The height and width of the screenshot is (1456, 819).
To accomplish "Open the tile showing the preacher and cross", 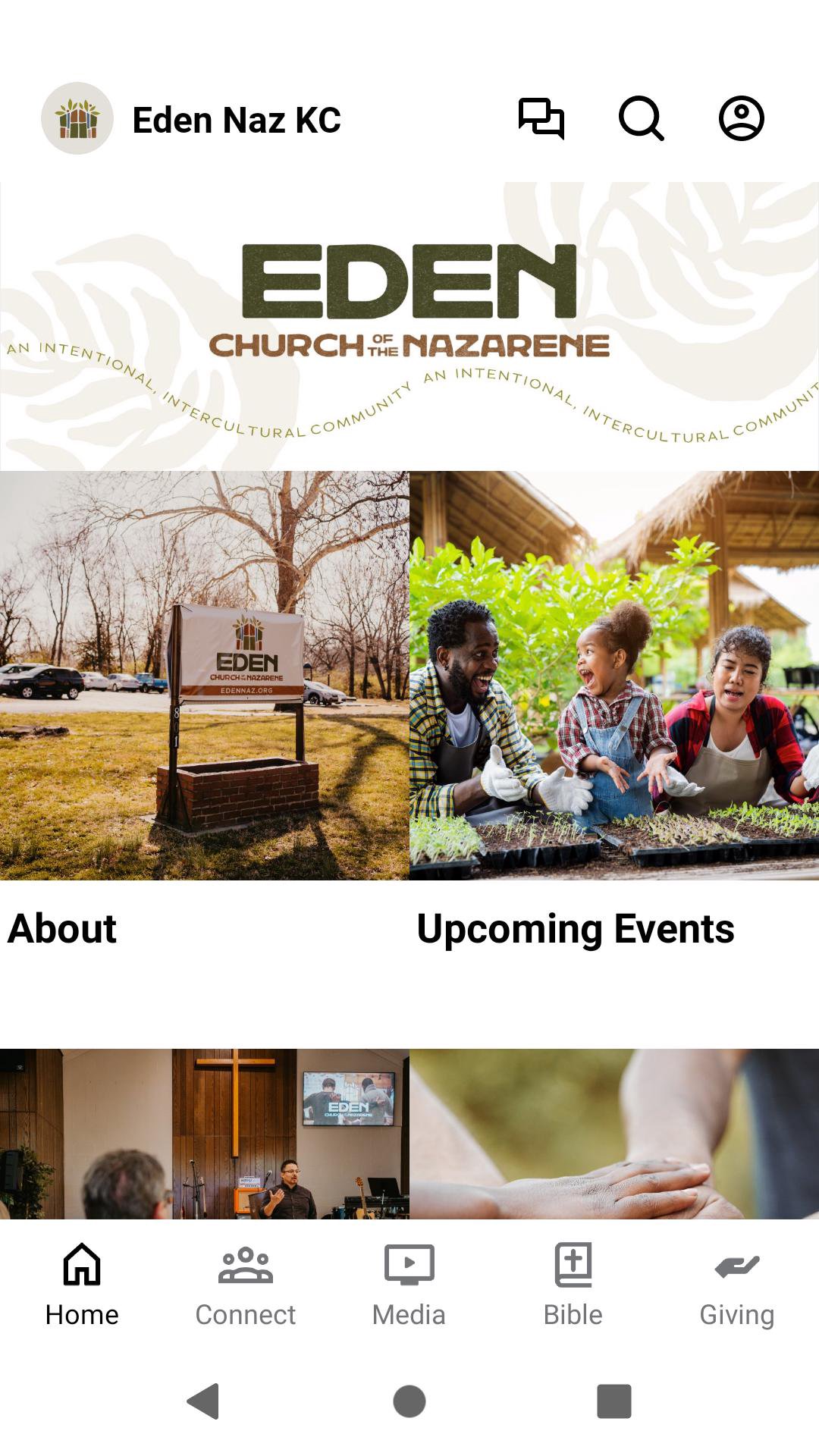I will coord(204,1134).
